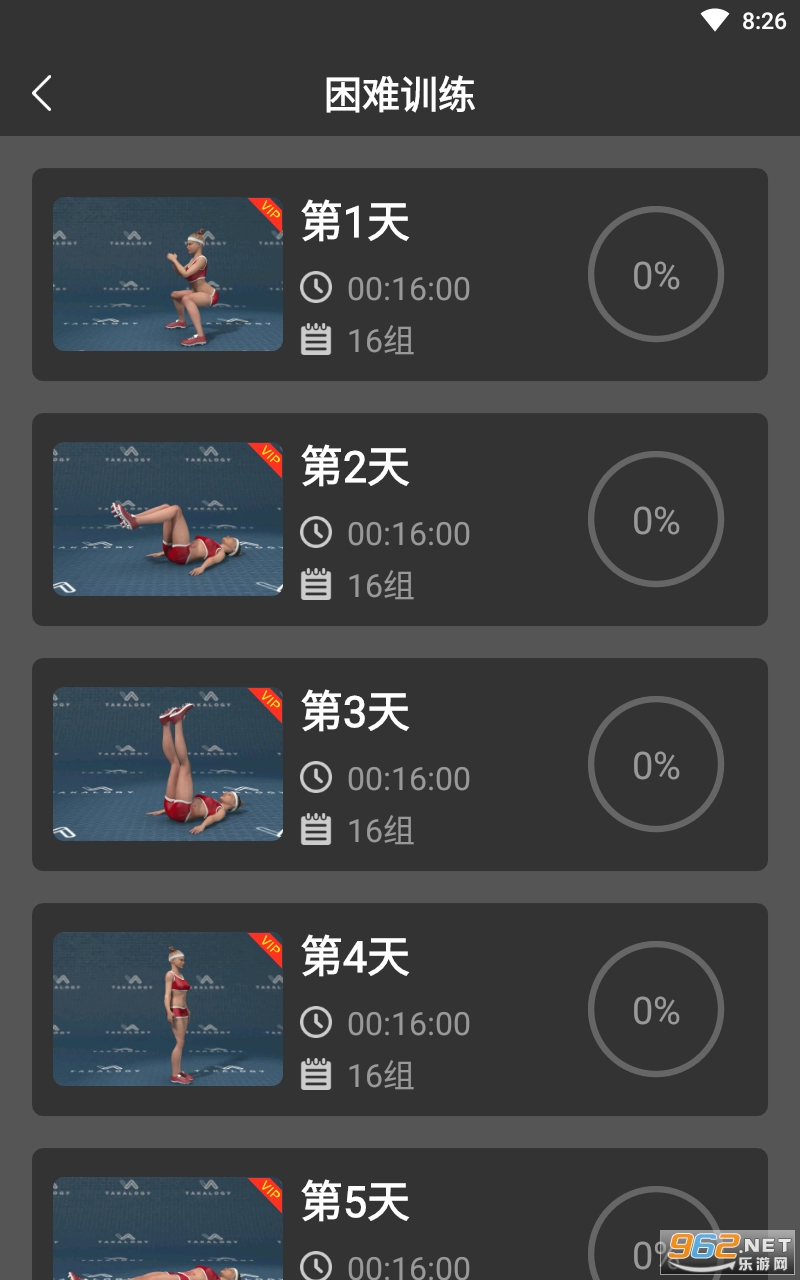Go back from 困难训练 screen
The image size is (800, 1280).
point(42,94)
